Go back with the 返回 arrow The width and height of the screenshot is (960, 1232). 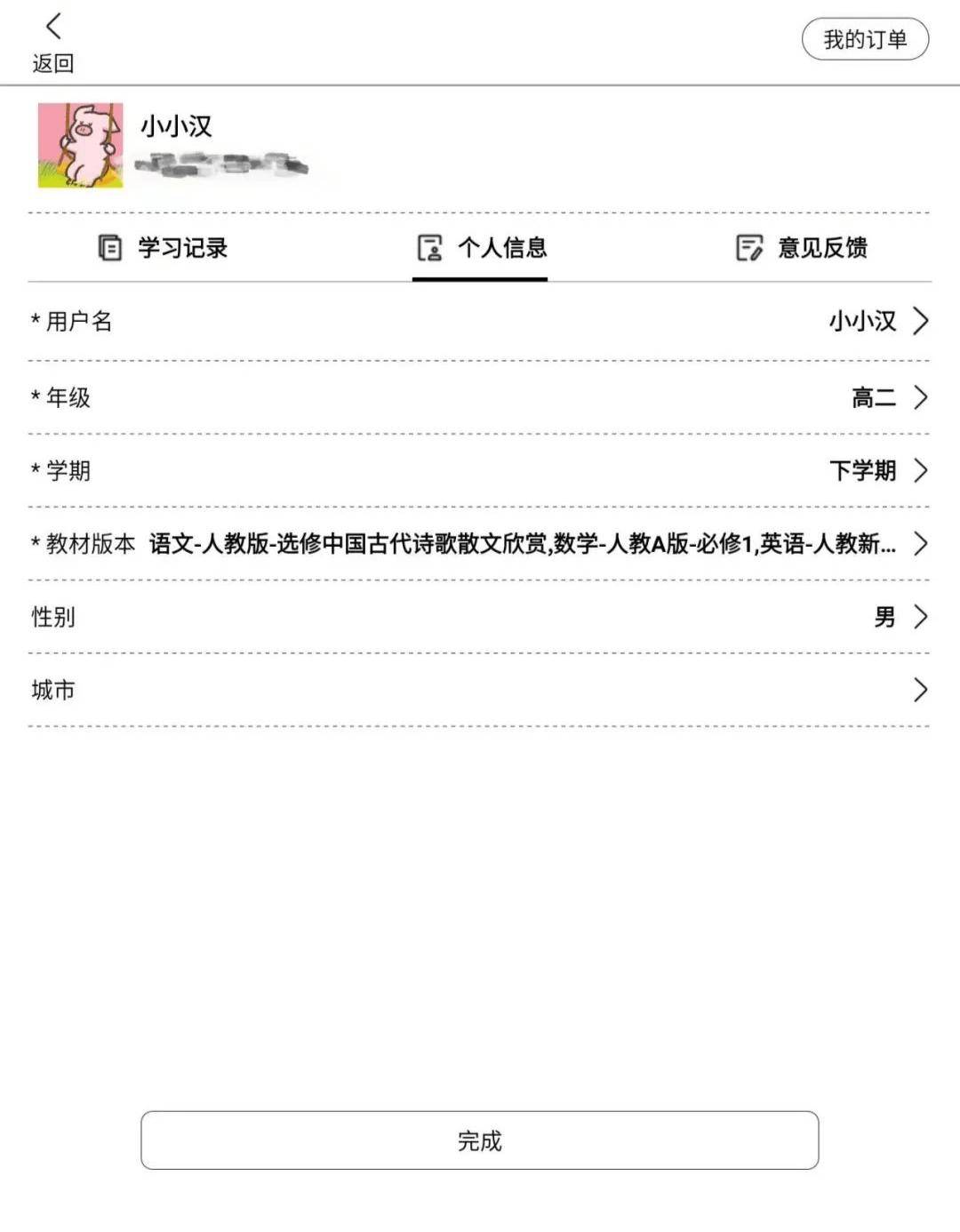53,41
